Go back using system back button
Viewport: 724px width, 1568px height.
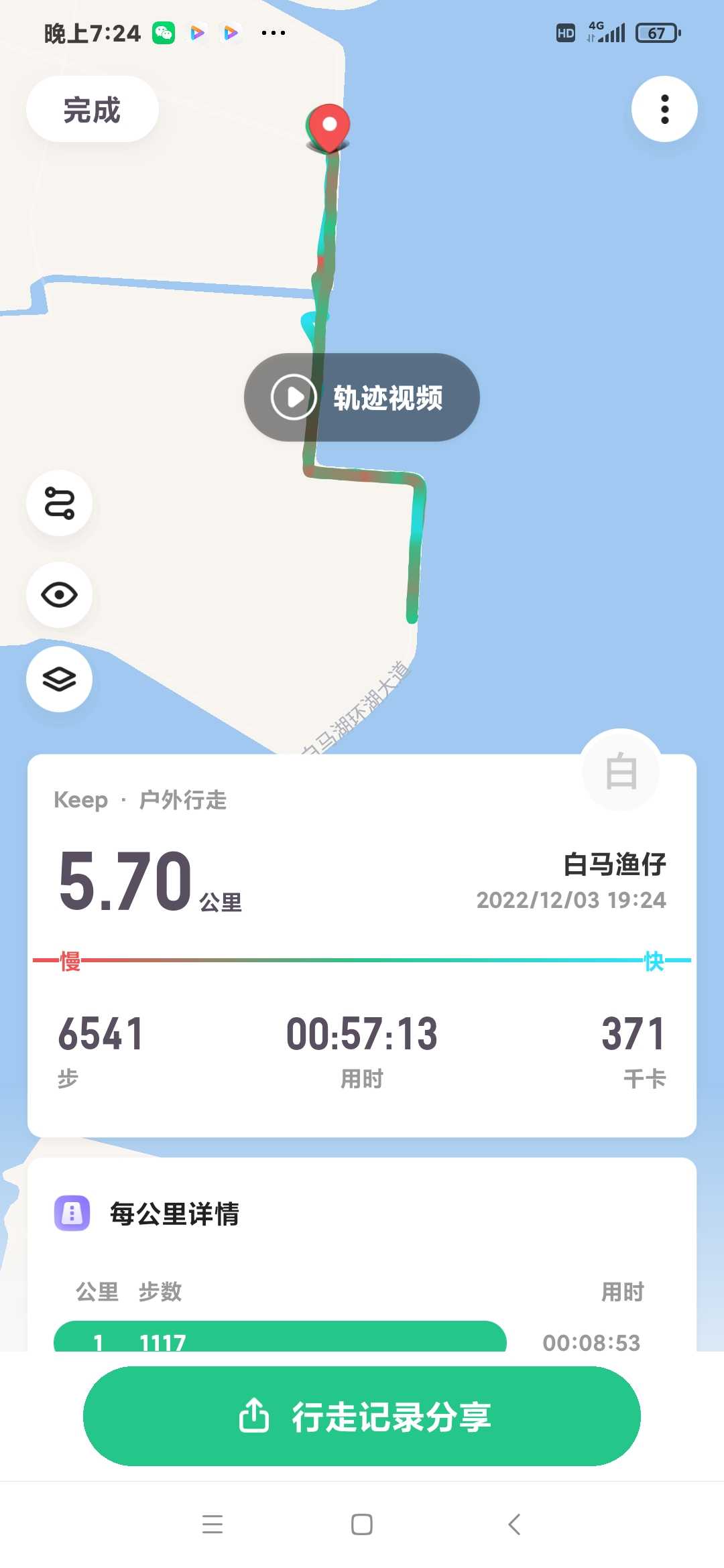click(514, 1524)
